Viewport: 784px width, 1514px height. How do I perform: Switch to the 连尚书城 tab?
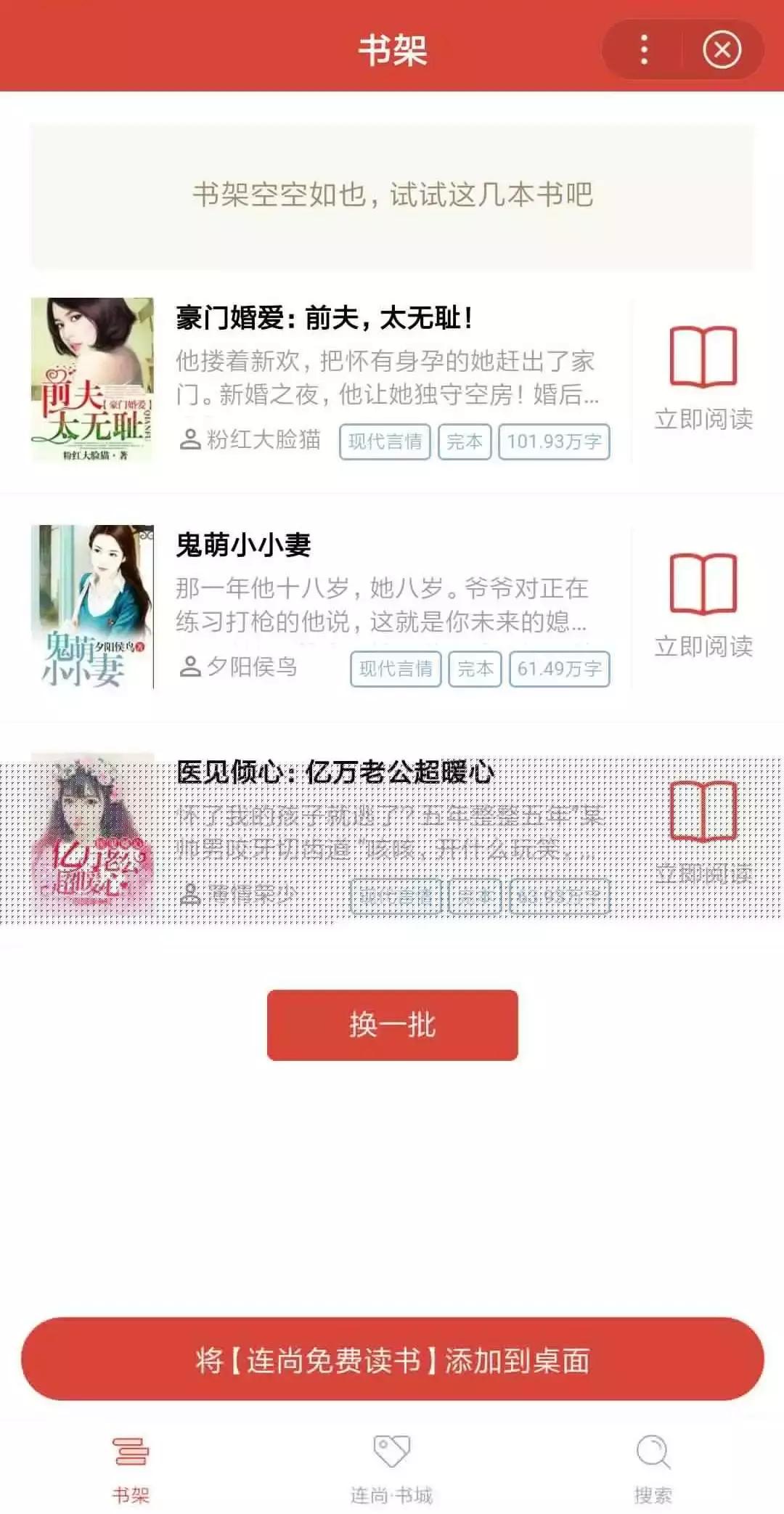pos(392,1467)
